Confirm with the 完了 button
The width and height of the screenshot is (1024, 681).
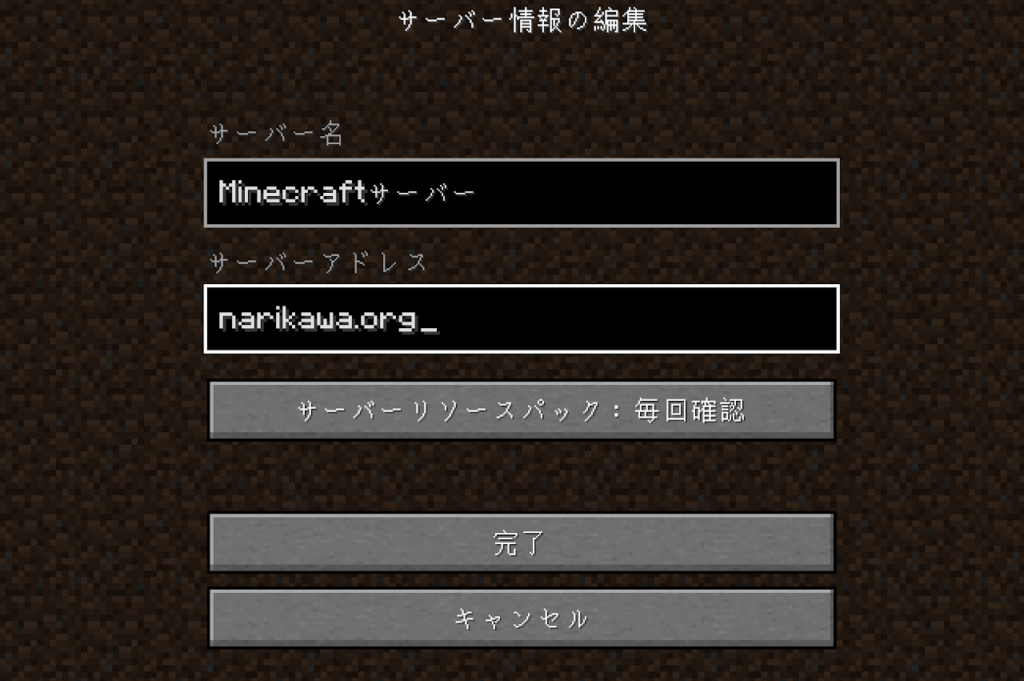coord(521,543)
